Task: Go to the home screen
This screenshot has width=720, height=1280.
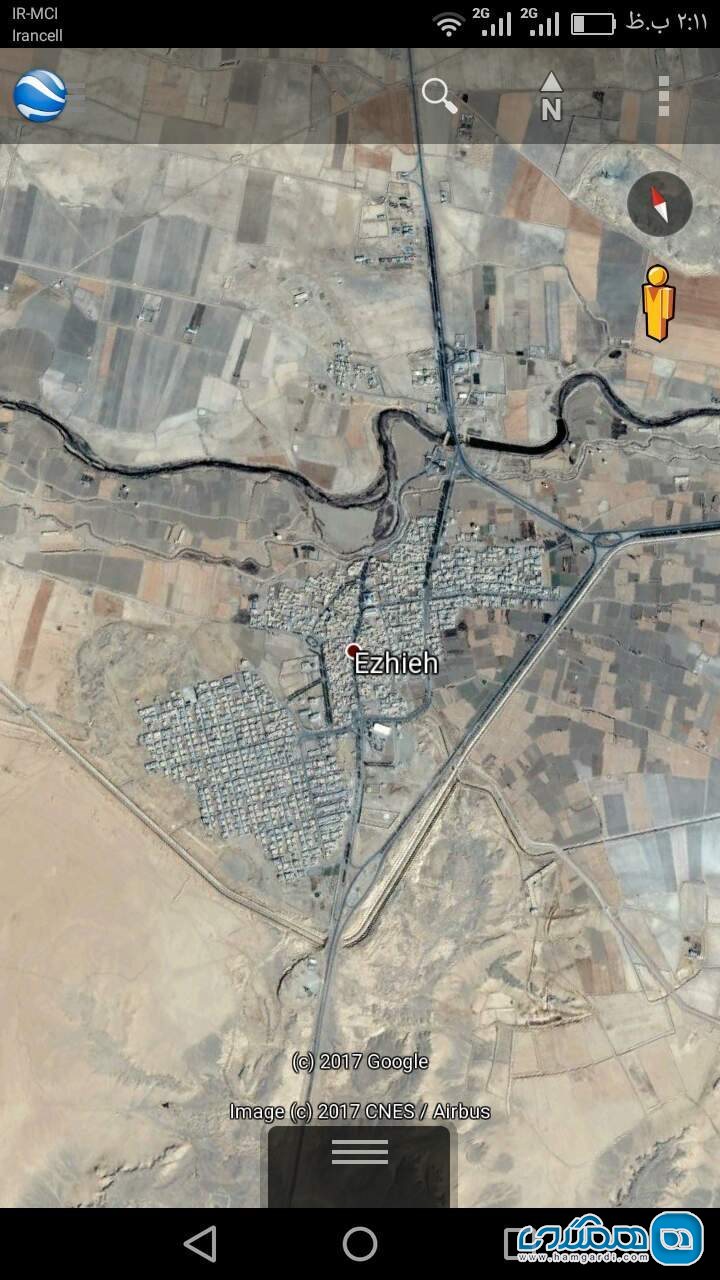Action: pos(360,1244)
